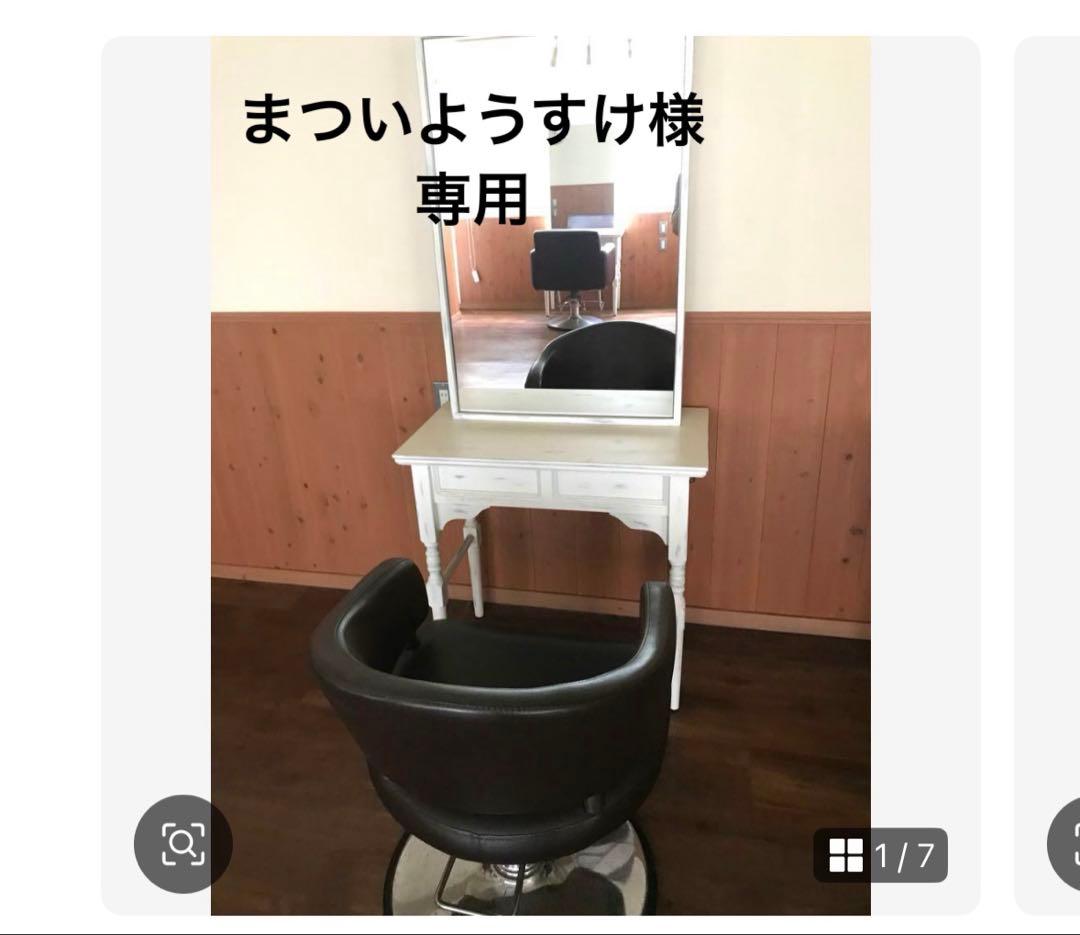Image resolution: width=1080 pixels, height=935 pixels.
Task: Open the 1/7 photo grid view
Action: coord(880,856)
